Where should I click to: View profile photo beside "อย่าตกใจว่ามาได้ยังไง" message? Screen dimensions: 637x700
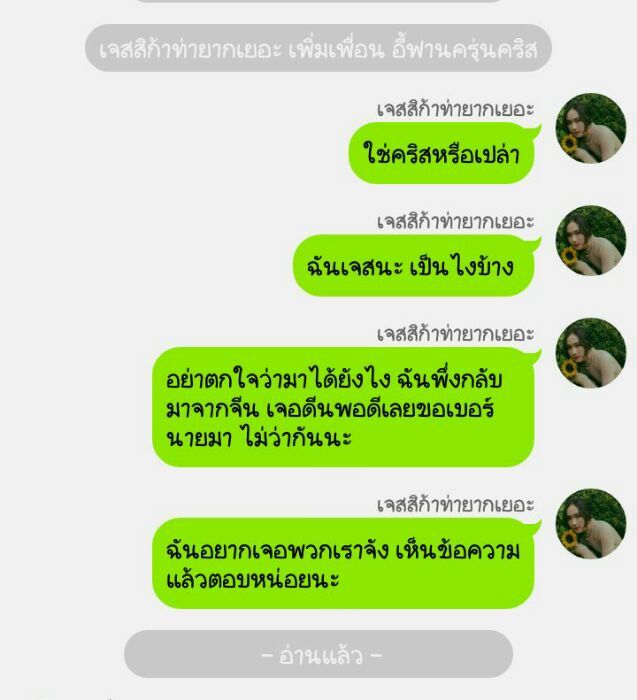(590, 354)
